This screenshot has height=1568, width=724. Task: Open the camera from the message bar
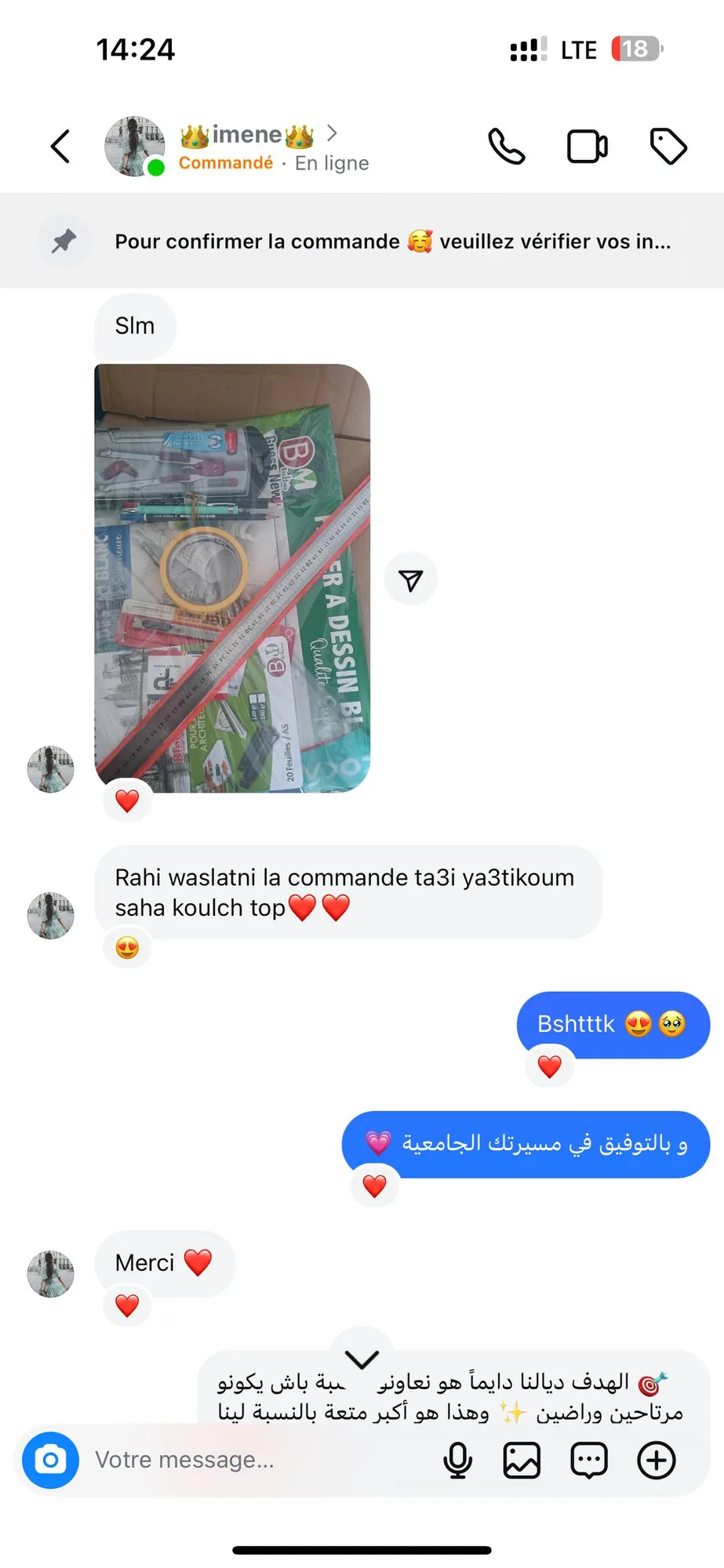click(51, 1460)
